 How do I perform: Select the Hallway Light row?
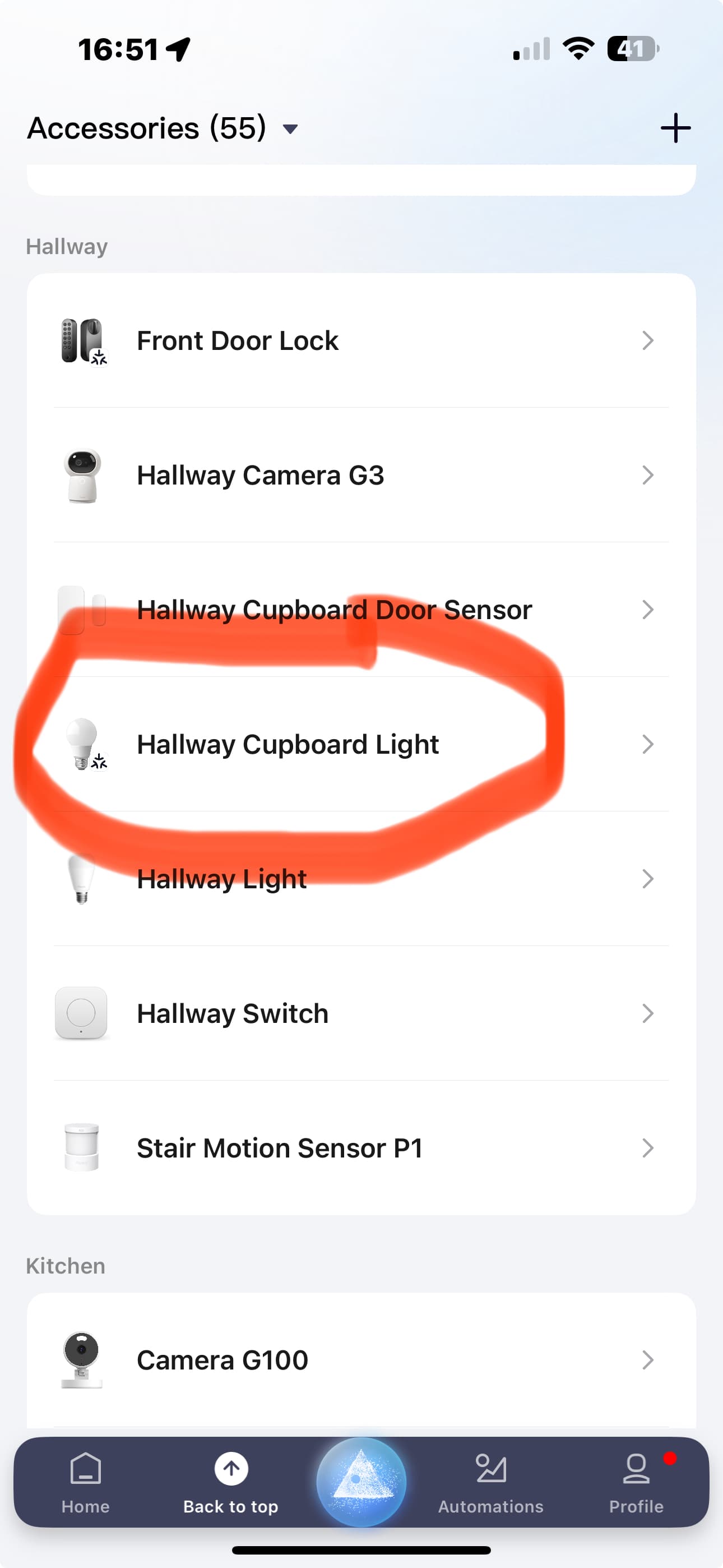point(361,878)
